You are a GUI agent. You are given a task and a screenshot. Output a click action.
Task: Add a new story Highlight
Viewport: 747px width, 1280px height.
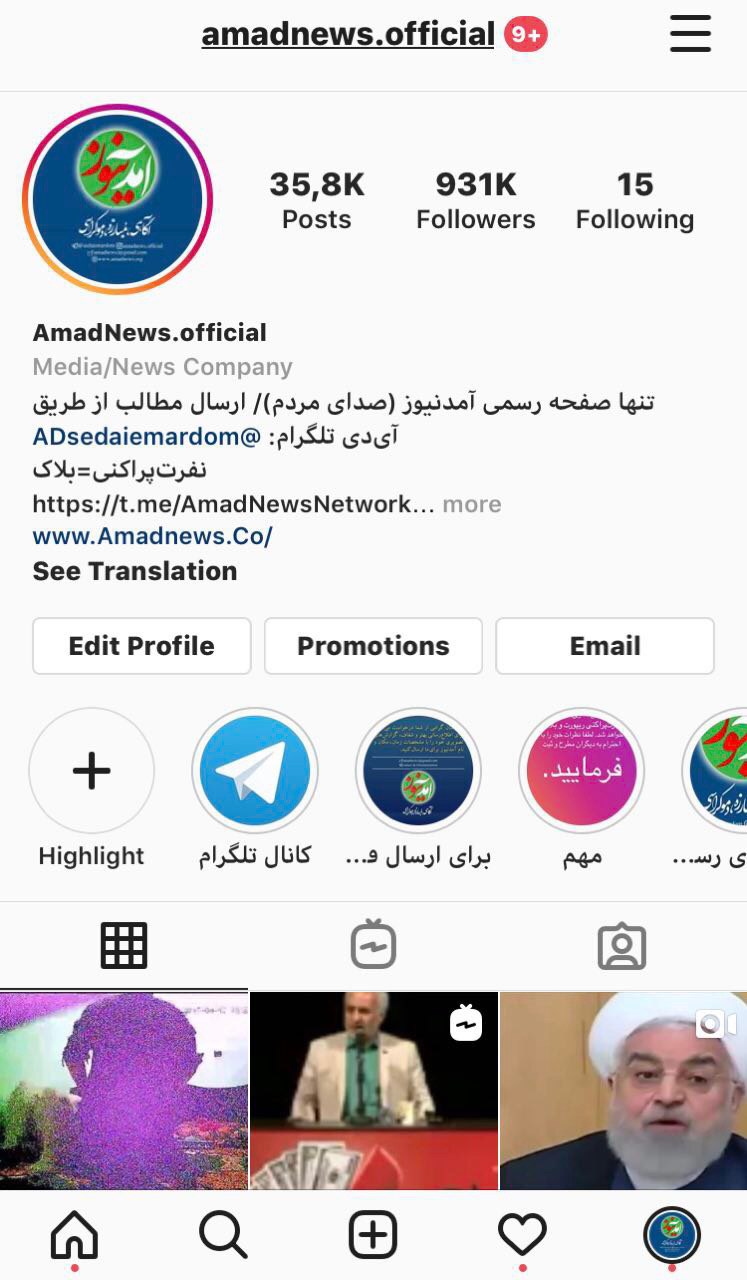click(91, 771)
